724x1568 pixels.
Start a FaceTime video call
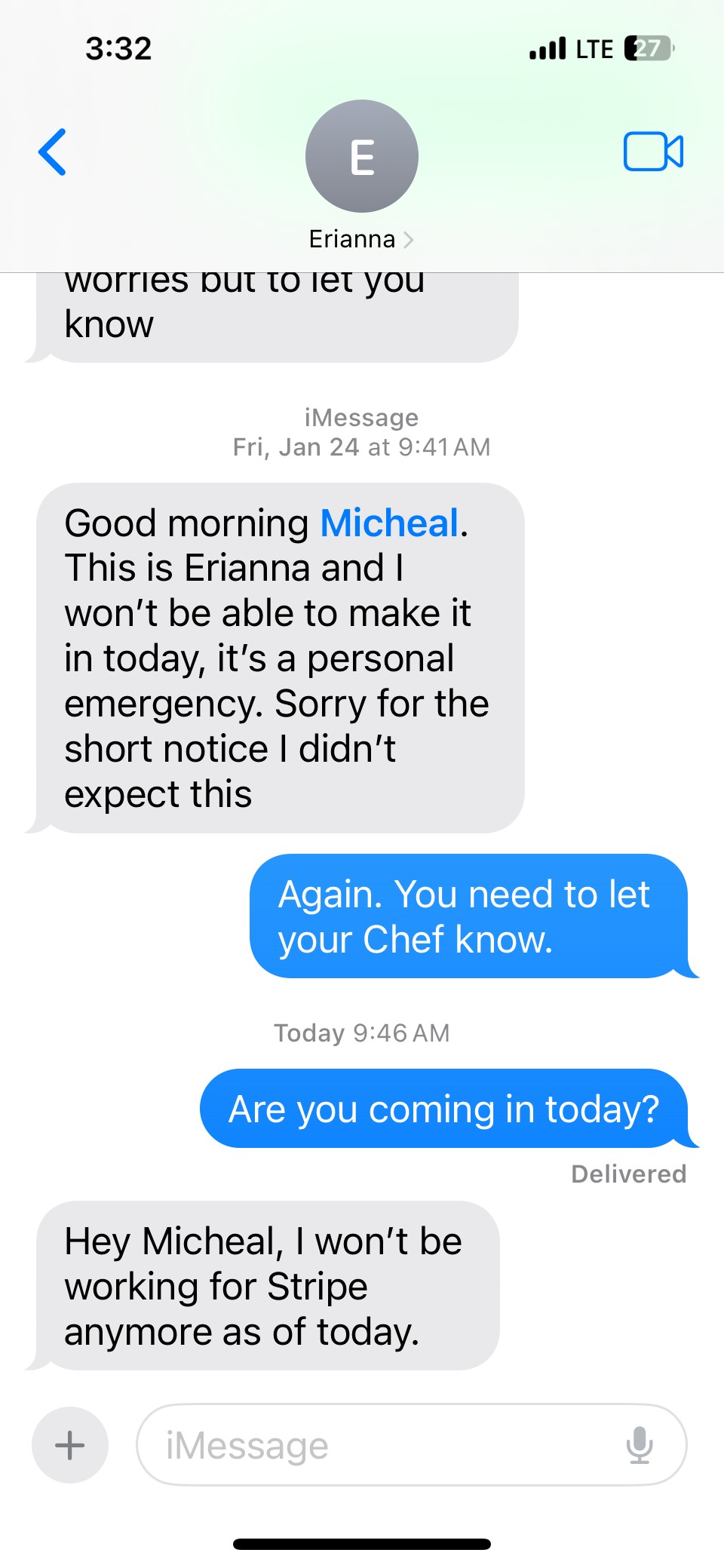(x=653, y=152)
